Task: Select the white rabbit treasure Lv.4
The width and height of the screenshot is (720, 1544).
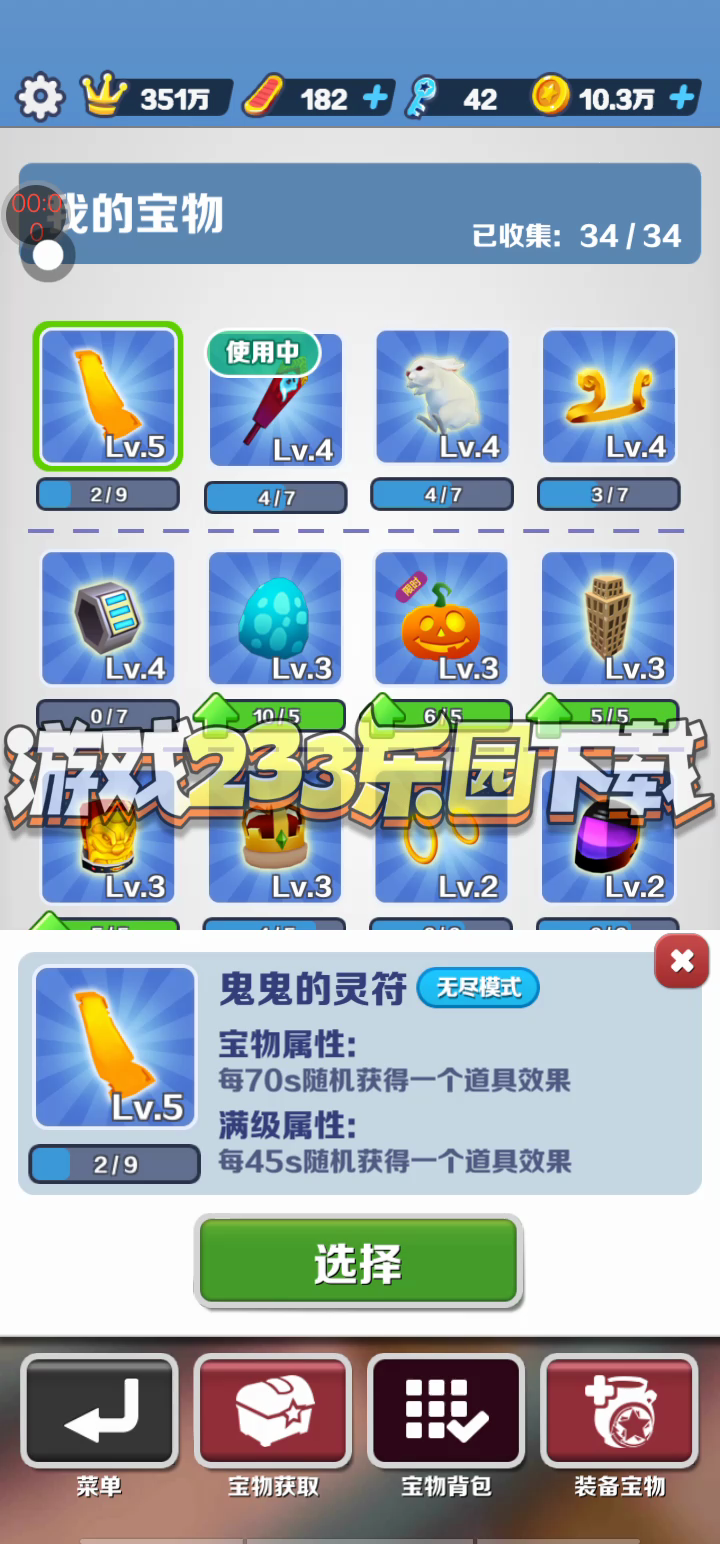Action: coord(442,397)
